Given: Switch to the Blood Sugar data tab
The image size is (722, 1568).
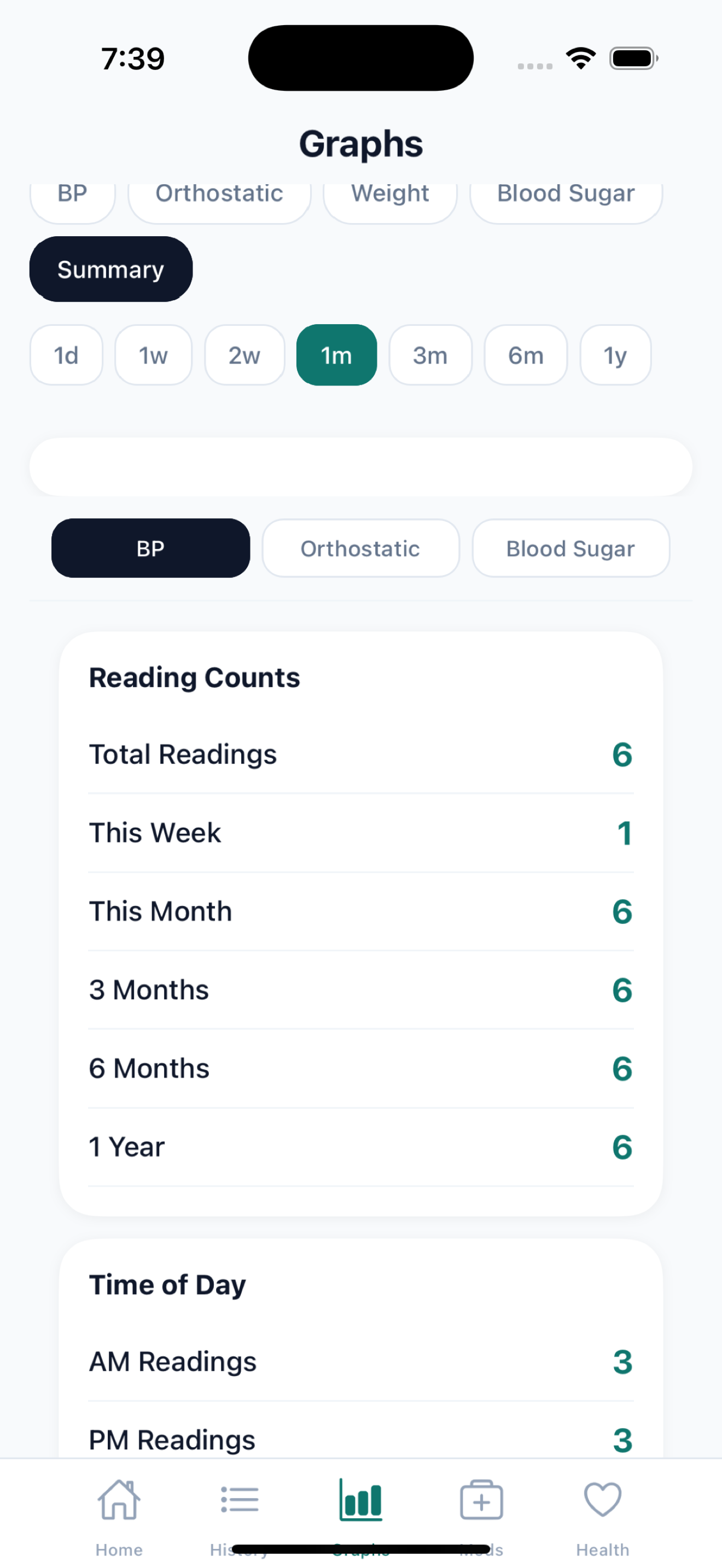Looking at the screenshot, I should (570, 548).
